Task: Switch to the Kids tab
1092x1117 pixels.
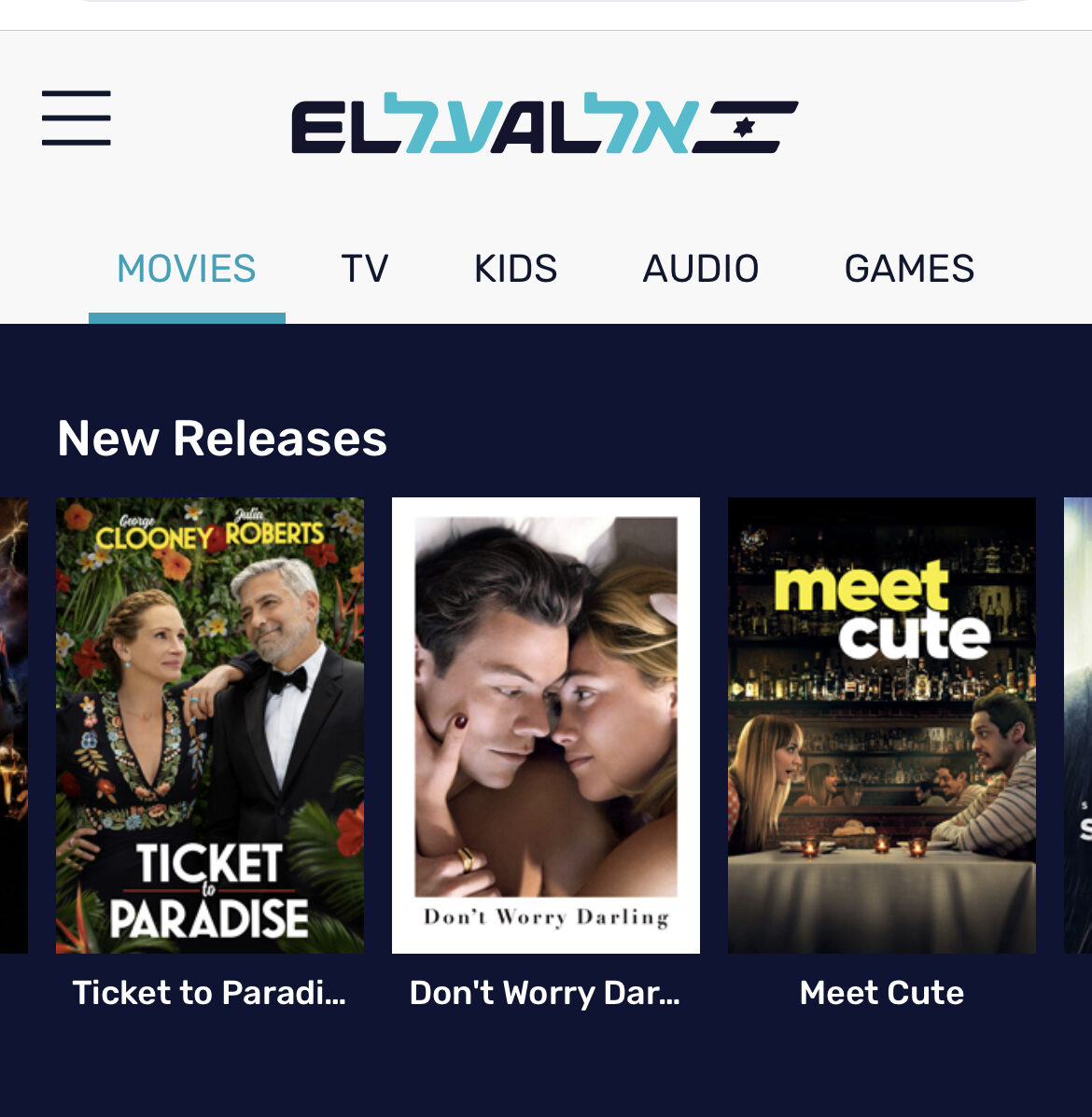Action: [515, 269]
